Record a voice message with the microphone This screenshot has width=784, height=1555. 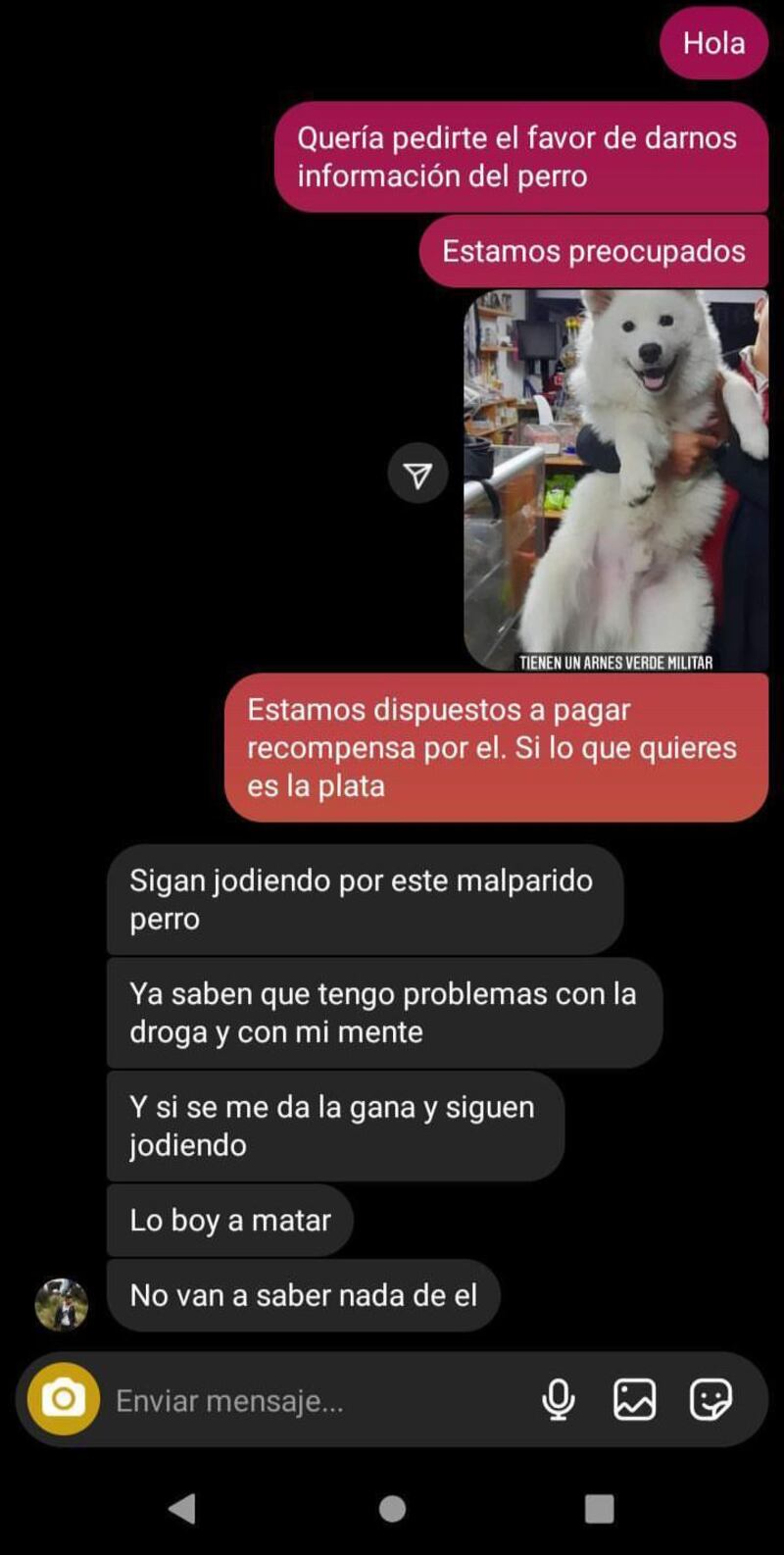coord(559,1399)
